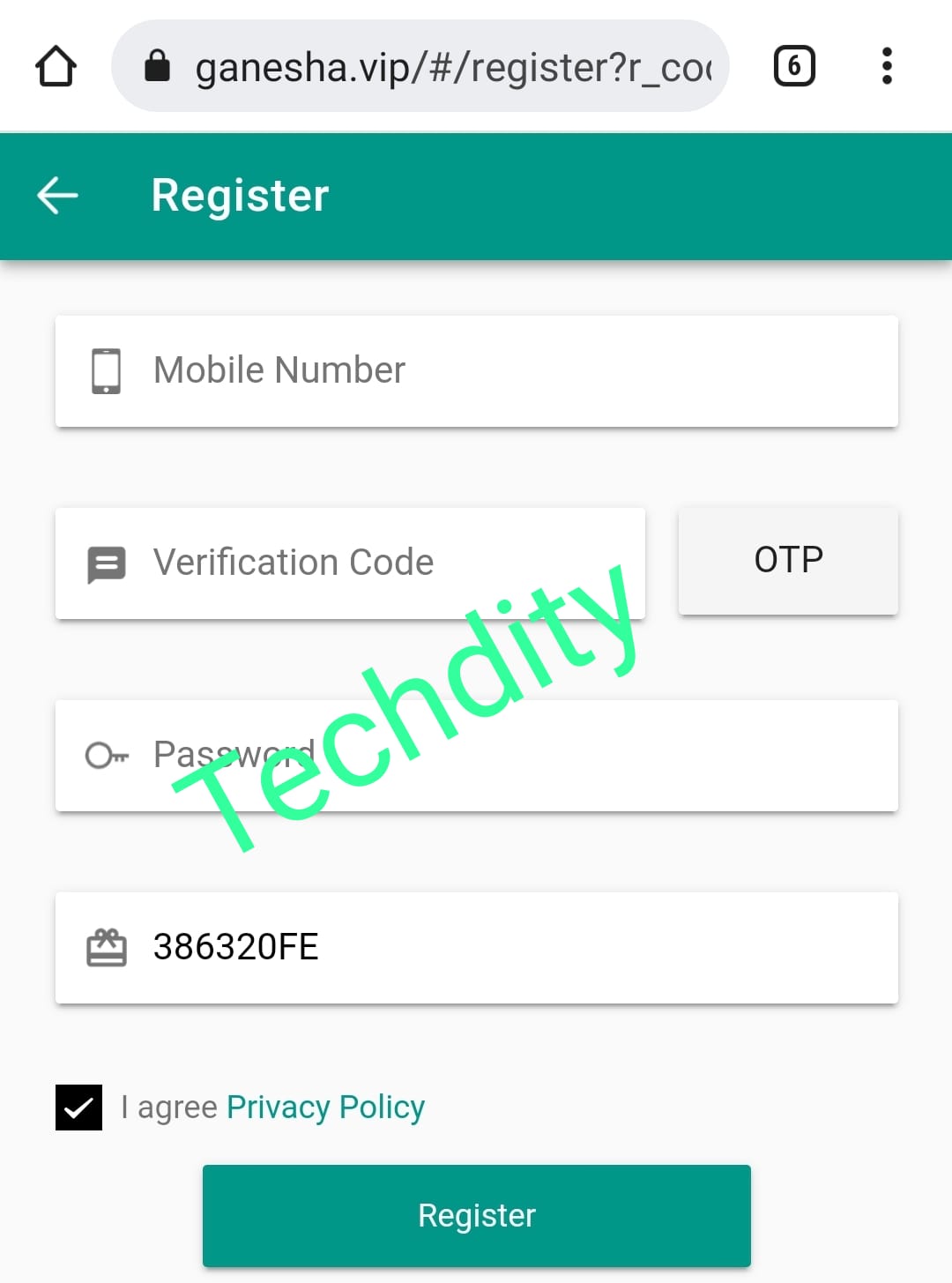Request an OTP code
This screenshot has width=952, height=1283.
tap(788, 560)
